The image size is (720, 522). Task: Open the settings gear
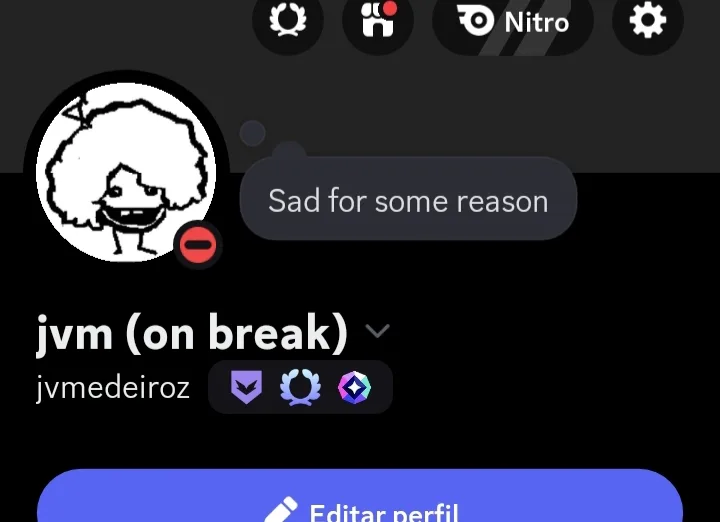point(647,20)
